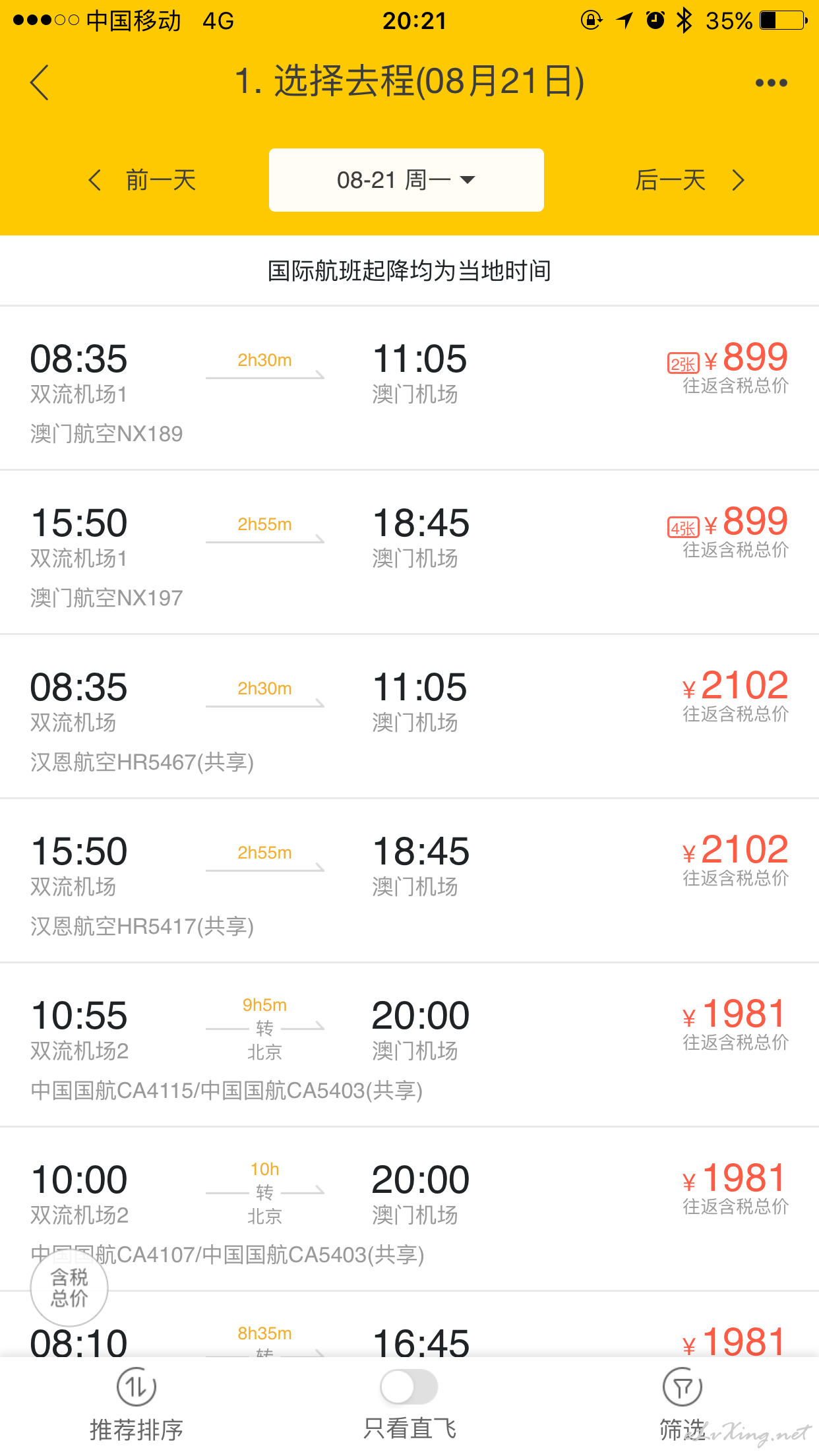Image resolution: width=819 pixels, height=1456 pixels.
Task: Open the 08-21 周一 date picker
Action: click(x=406, y=180)
